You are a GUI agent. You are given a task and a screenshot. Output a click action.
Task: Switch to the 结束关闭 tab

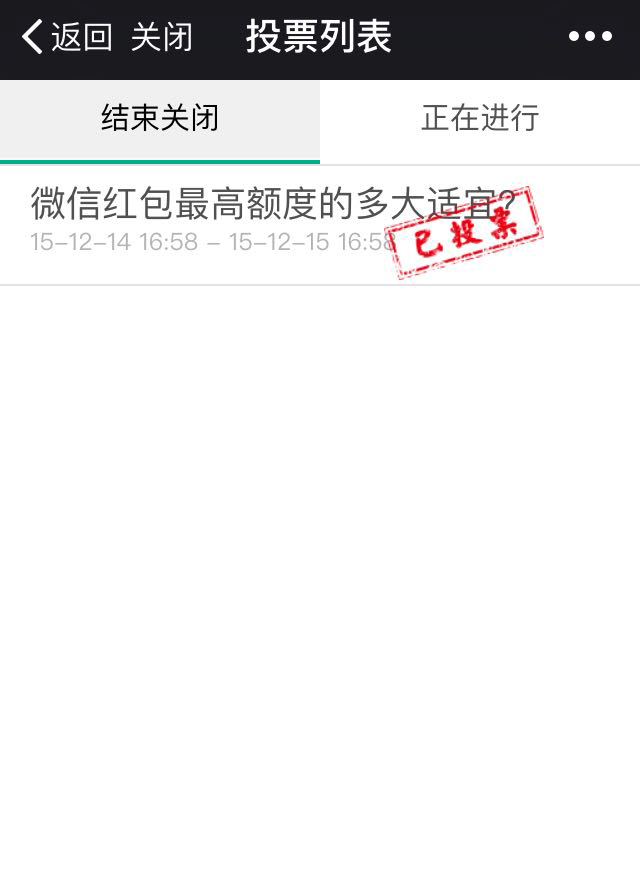(160, 119)
